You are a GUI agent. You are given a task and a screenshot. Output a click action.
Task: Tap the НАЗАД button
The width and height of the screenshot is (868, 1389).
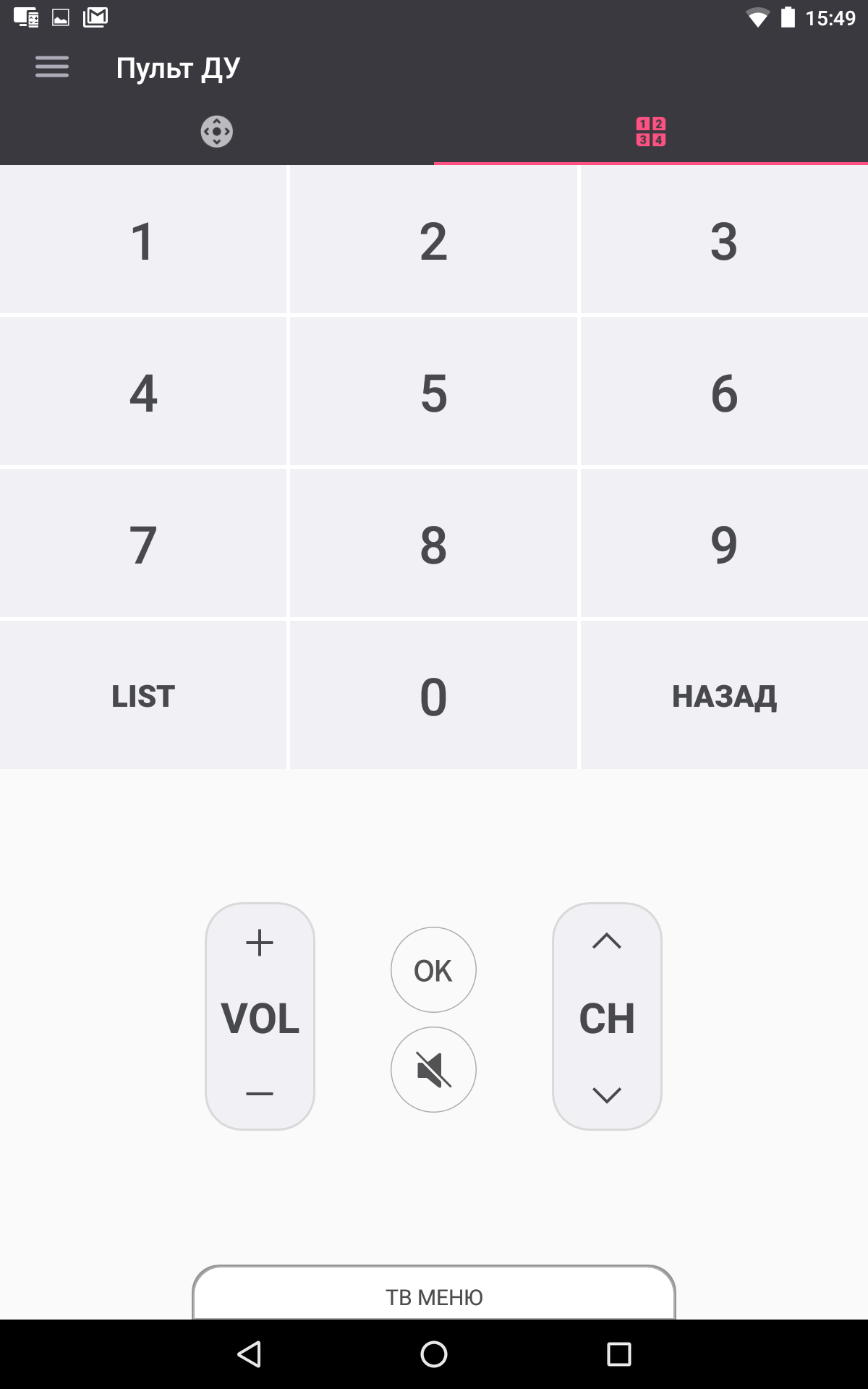click(724, 696)
